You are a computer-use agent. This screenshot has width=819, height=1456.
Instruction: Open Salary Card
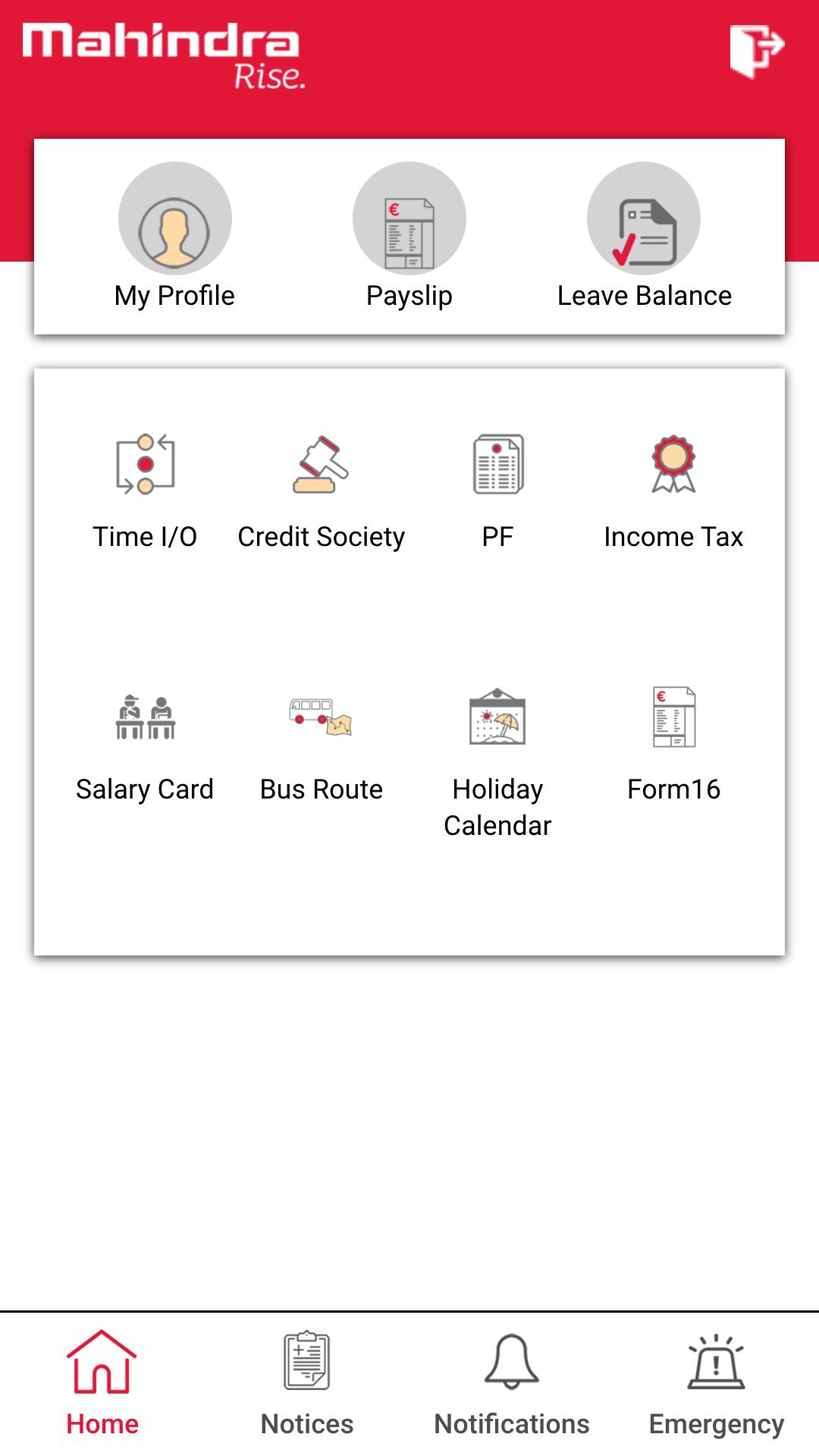point(145,745)
